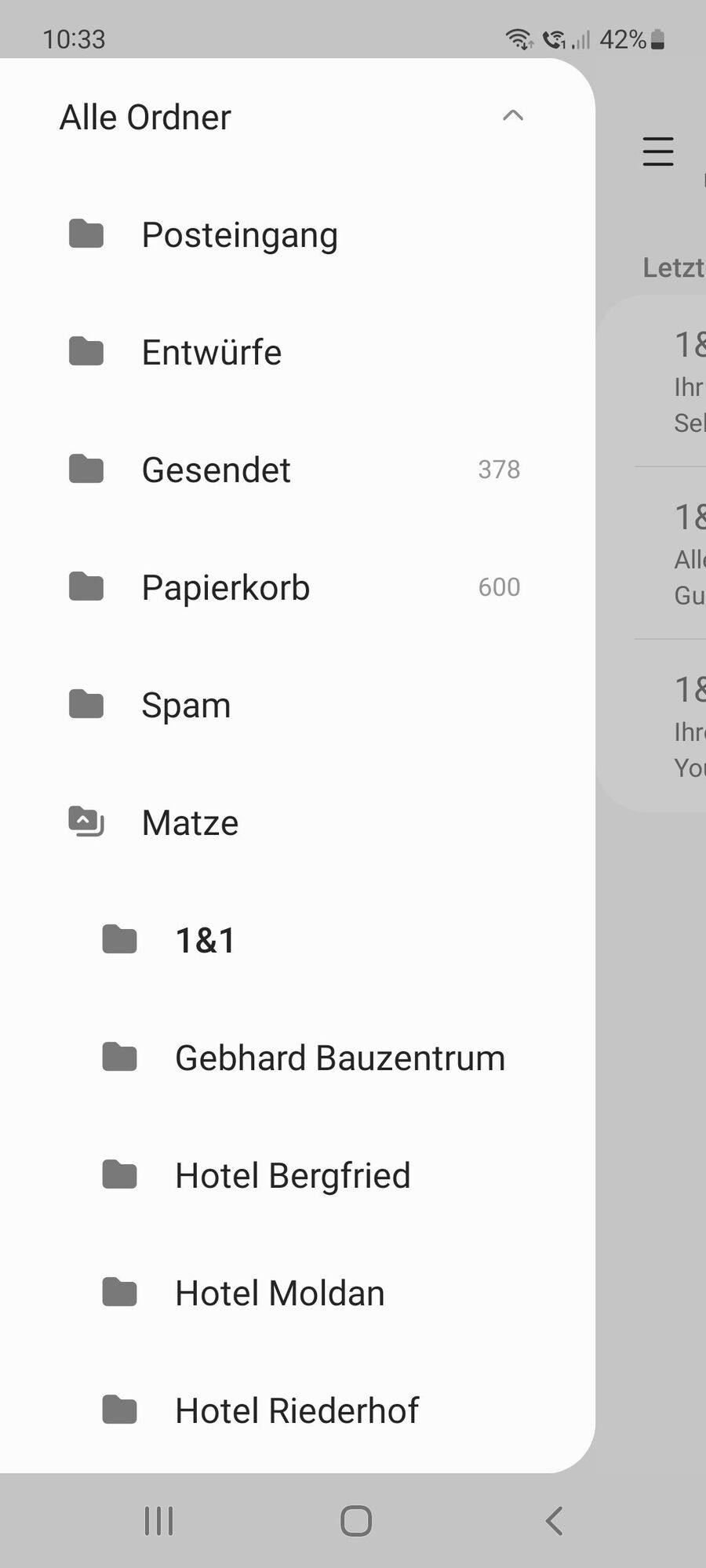The width and height of the screenshot is (706, 1568).
Task: Tap the hamburger menu icon
Action: (x=657, y=151)
